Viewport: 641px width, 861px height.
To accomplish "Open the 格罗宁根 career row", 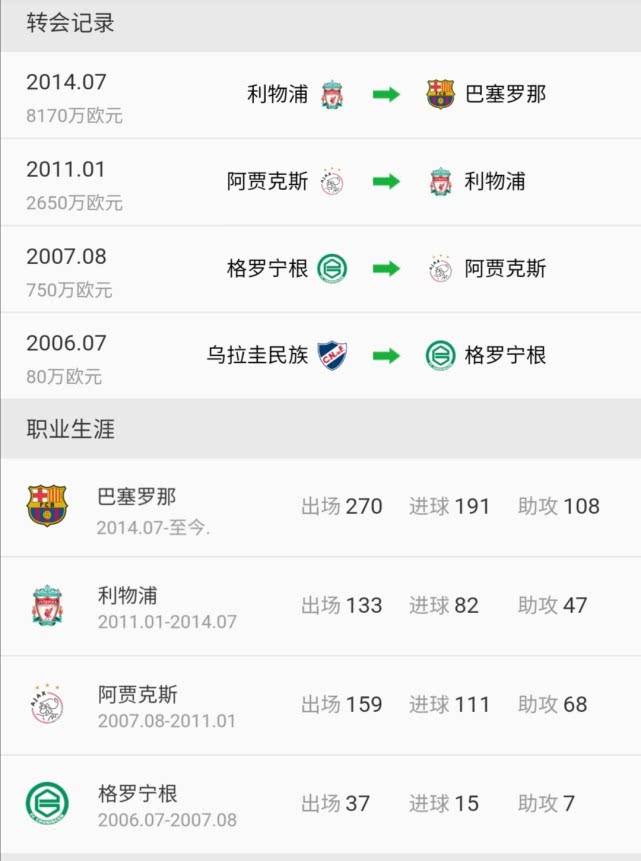I will tap(320, 804).
